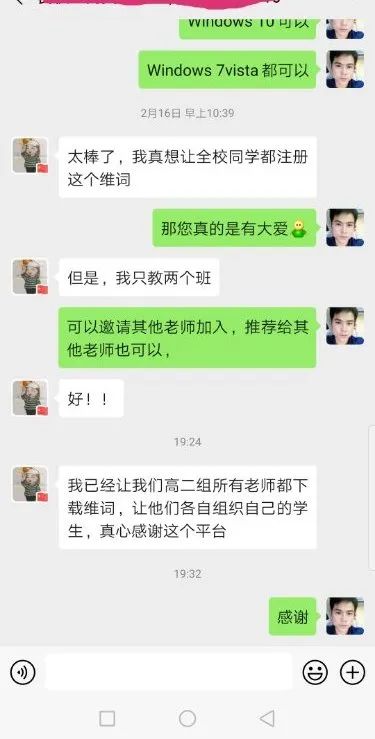The height and width of the screenshot is (739, 375).
Task: Tap the message text input field
Action: click(169, 672)
